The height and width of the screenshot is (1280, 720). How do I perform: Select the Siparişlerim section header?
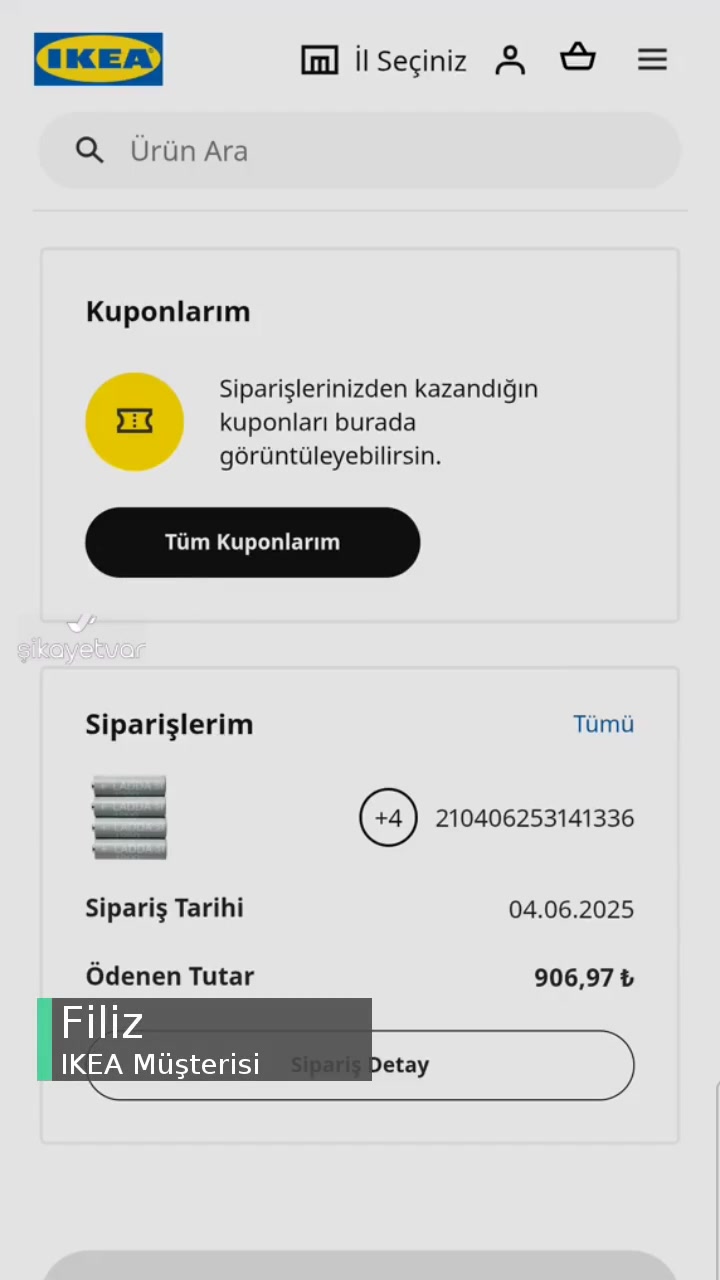coord(169,724)
